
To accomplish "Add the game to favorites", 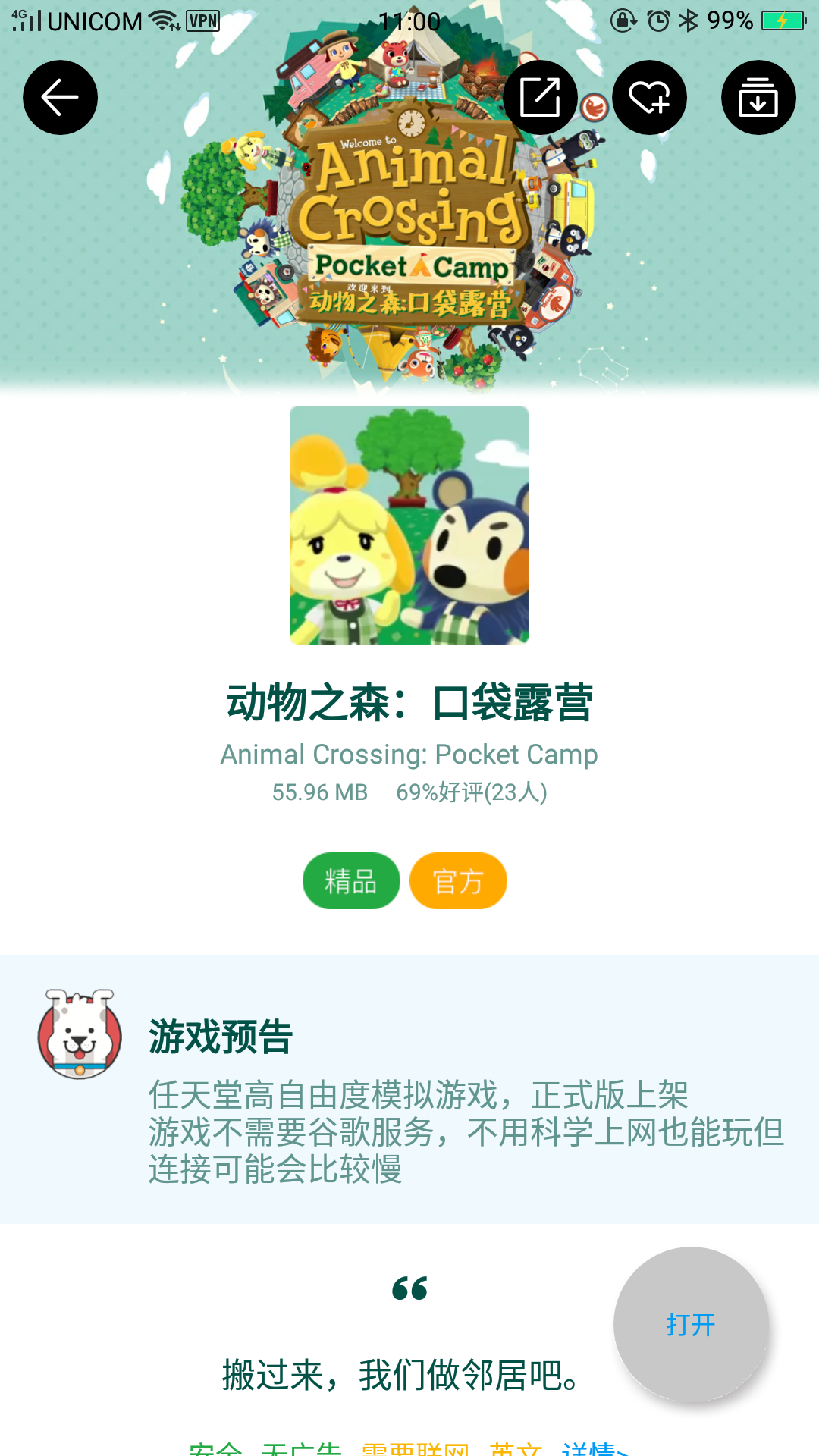I will pyautogui.click(x=649, y=98).
